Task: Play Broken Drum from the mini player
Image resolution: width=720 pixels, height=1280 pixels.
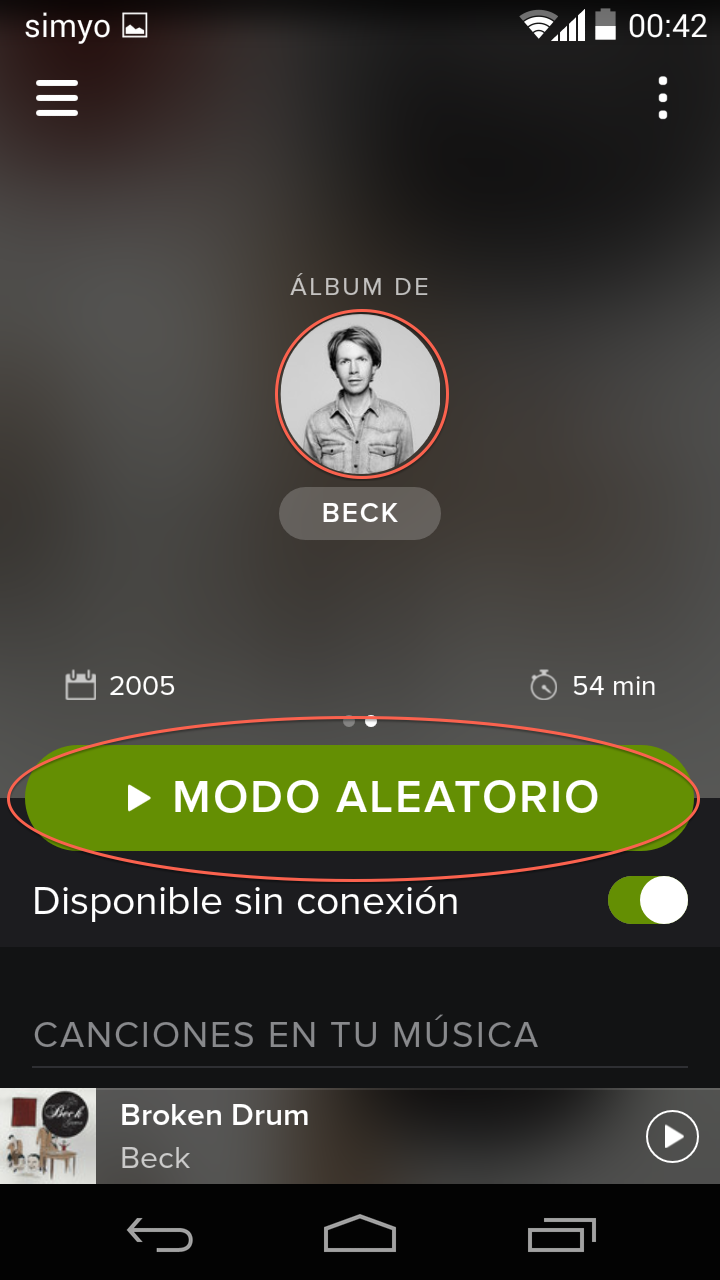Action: point(672,1136)
